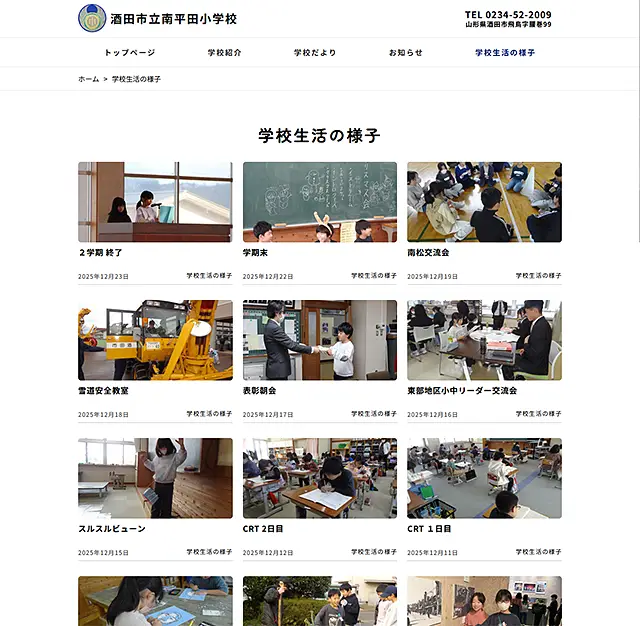Open the CRT 2日目 card
This screenshot has height=626, width=640.
[319, 479]
